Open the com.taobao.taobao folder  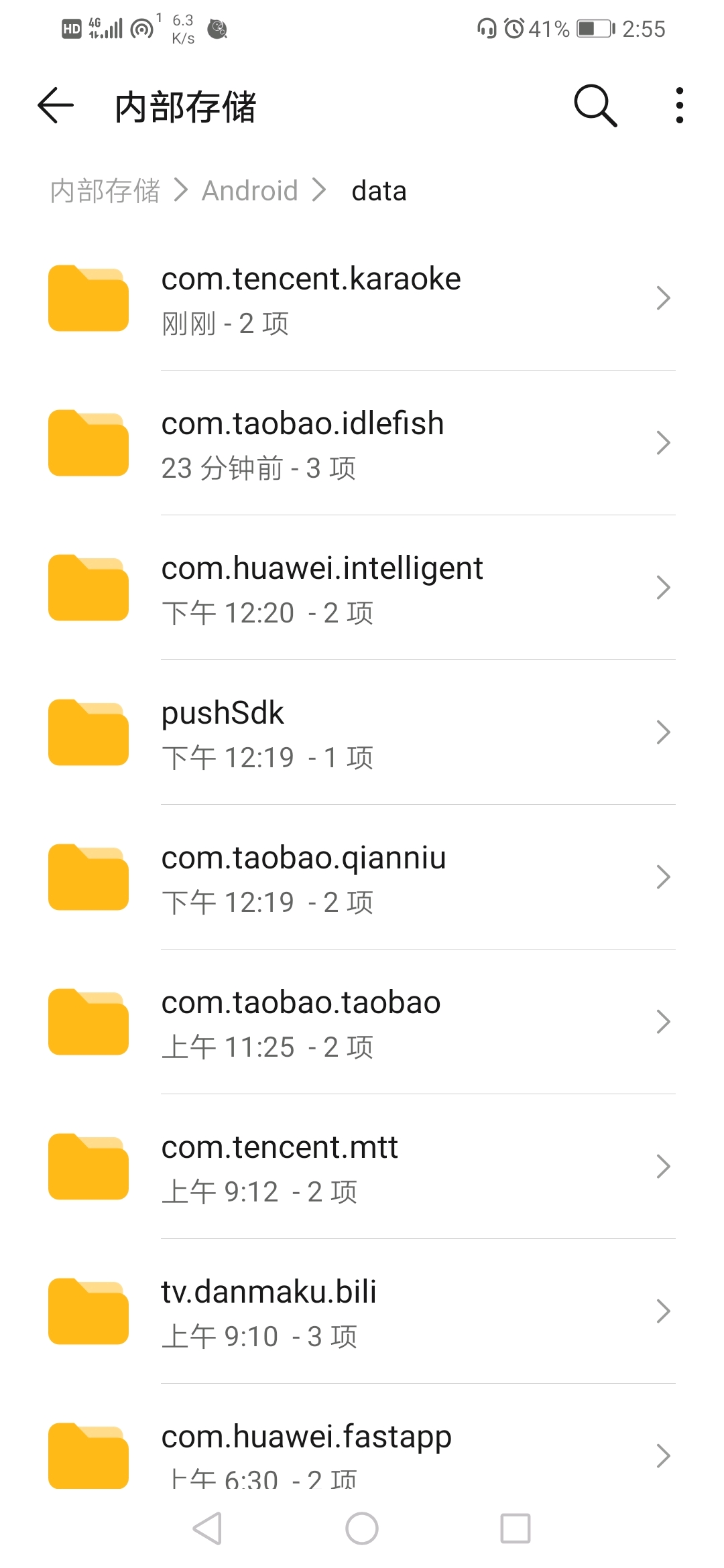(362, 1023)
